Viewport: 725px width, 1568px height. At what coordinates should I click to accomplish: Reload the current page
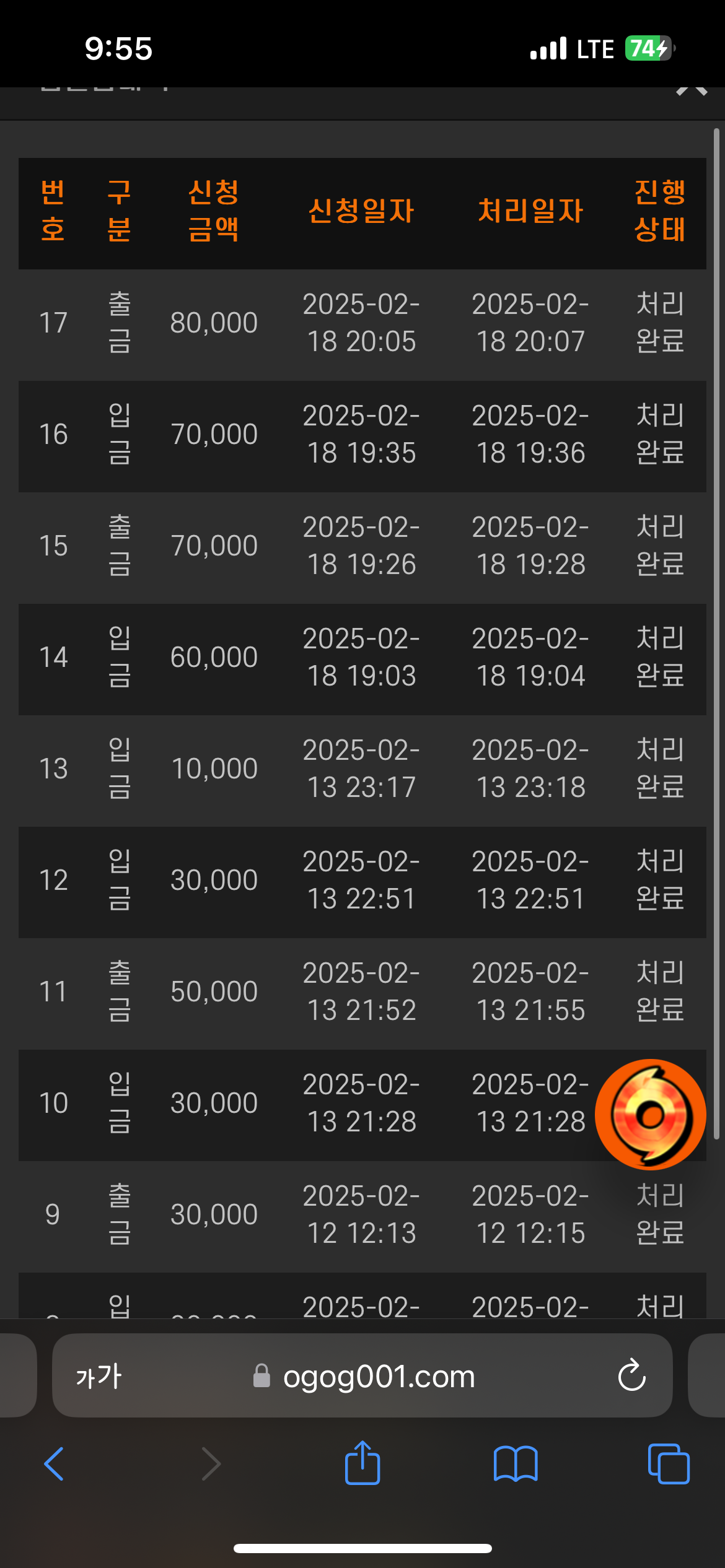631,1375
